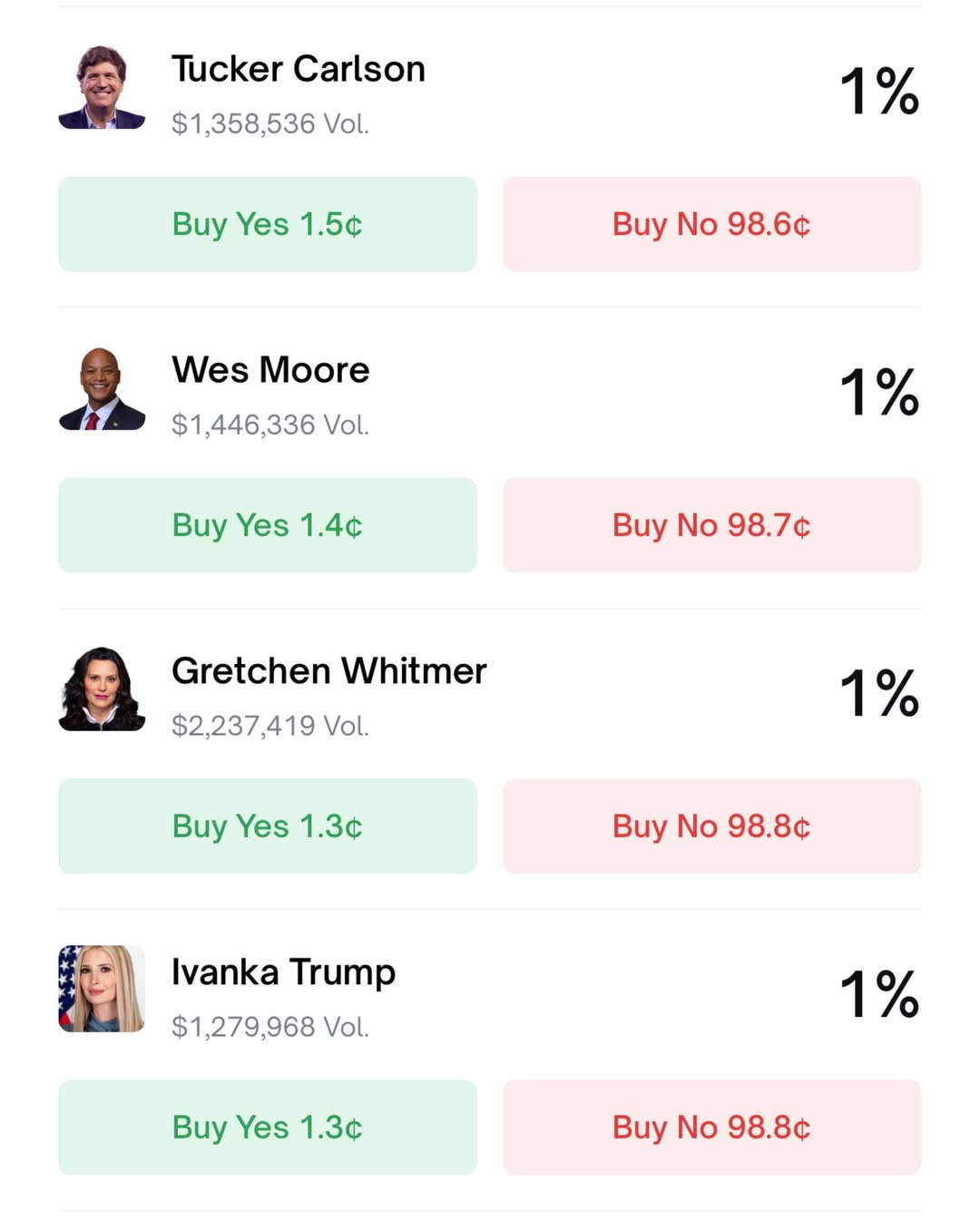Open the Wes Moore market row
This screenshot has width=980, height=1221.
pos(490,392)
